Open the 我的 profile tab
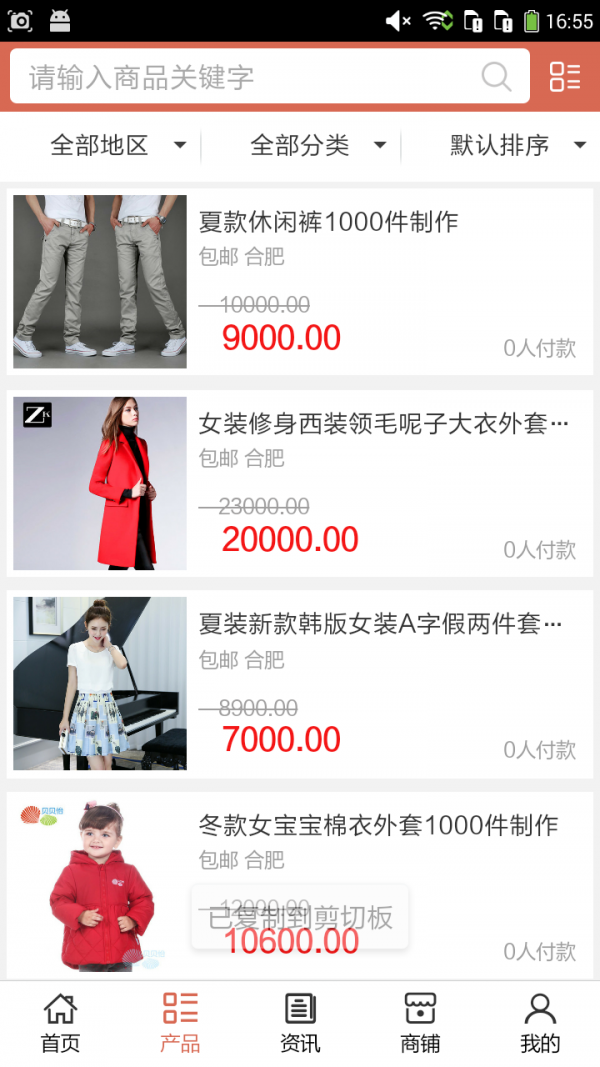Screen dimensions: 600x1067 click(x=540, y=1023)
